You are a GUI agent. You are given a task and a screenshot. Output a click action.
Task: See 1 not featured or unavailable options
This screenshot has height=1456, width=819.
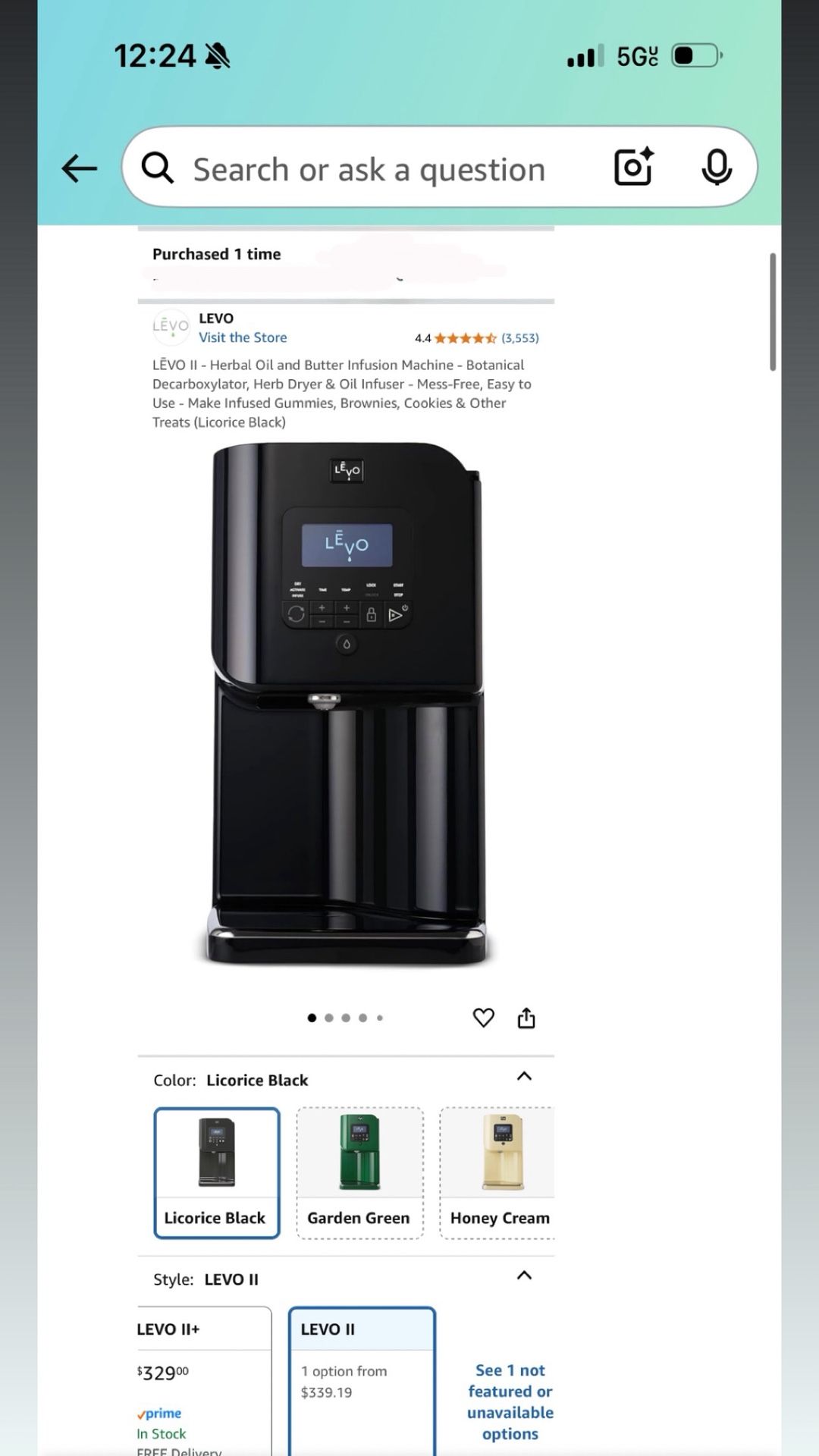point(510,1401)
